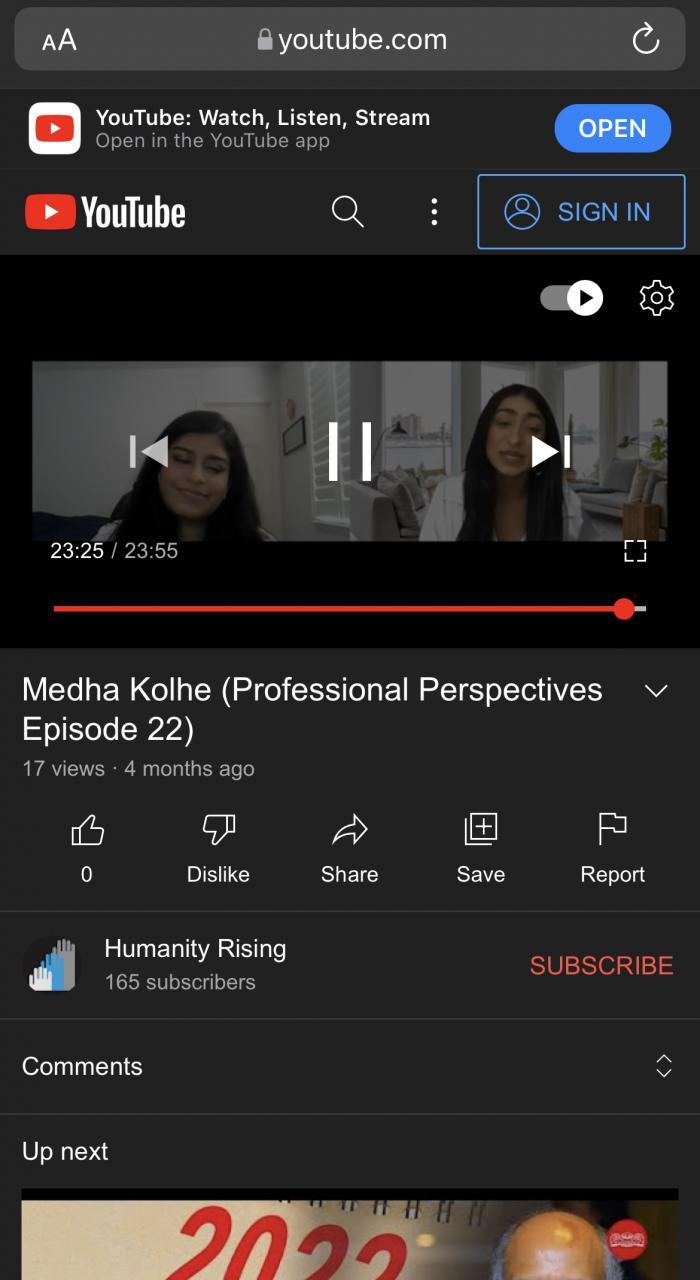Dislike this video
This screenshot has width=700, height=1280.
(218, 830)
